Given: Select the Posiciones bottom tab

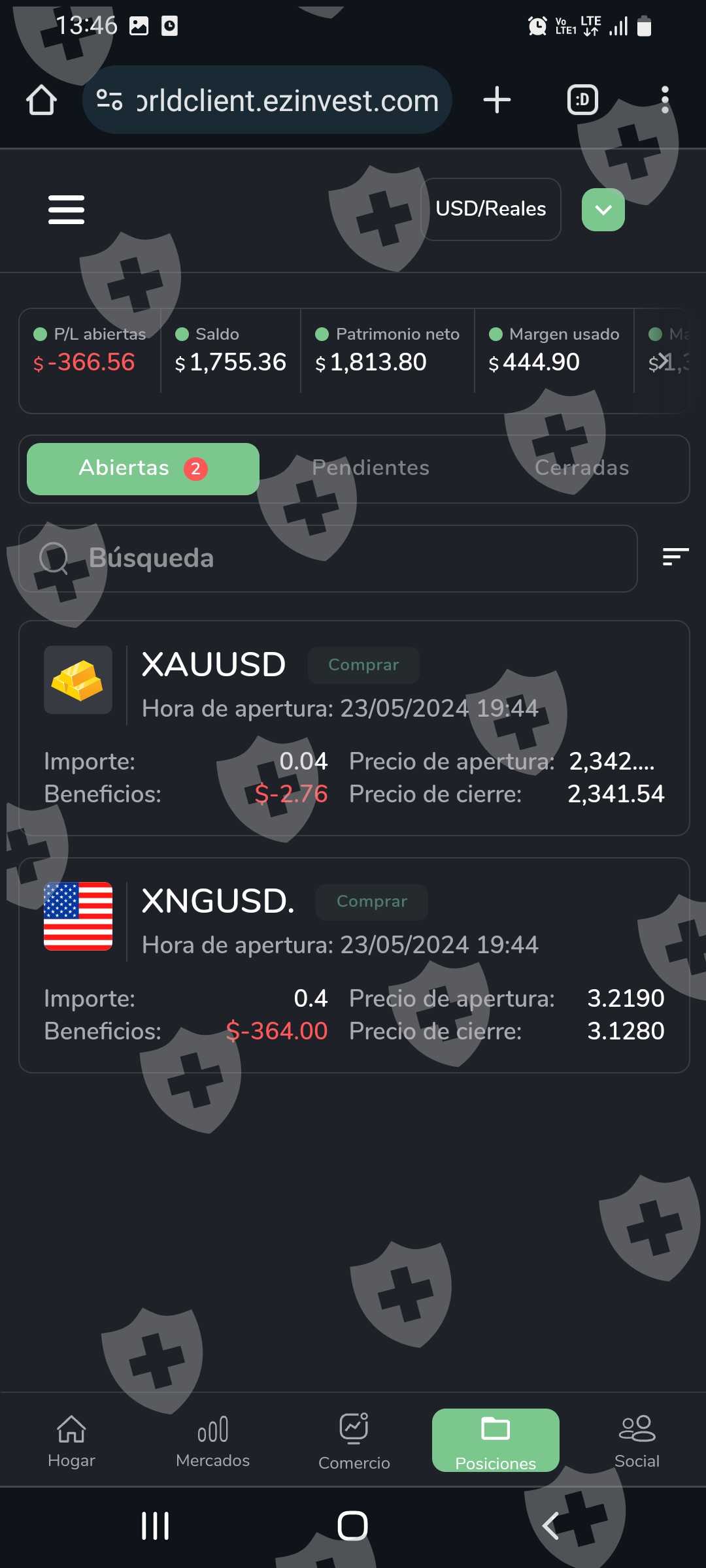Looking at the screenshot, I should pos(496,1441).
